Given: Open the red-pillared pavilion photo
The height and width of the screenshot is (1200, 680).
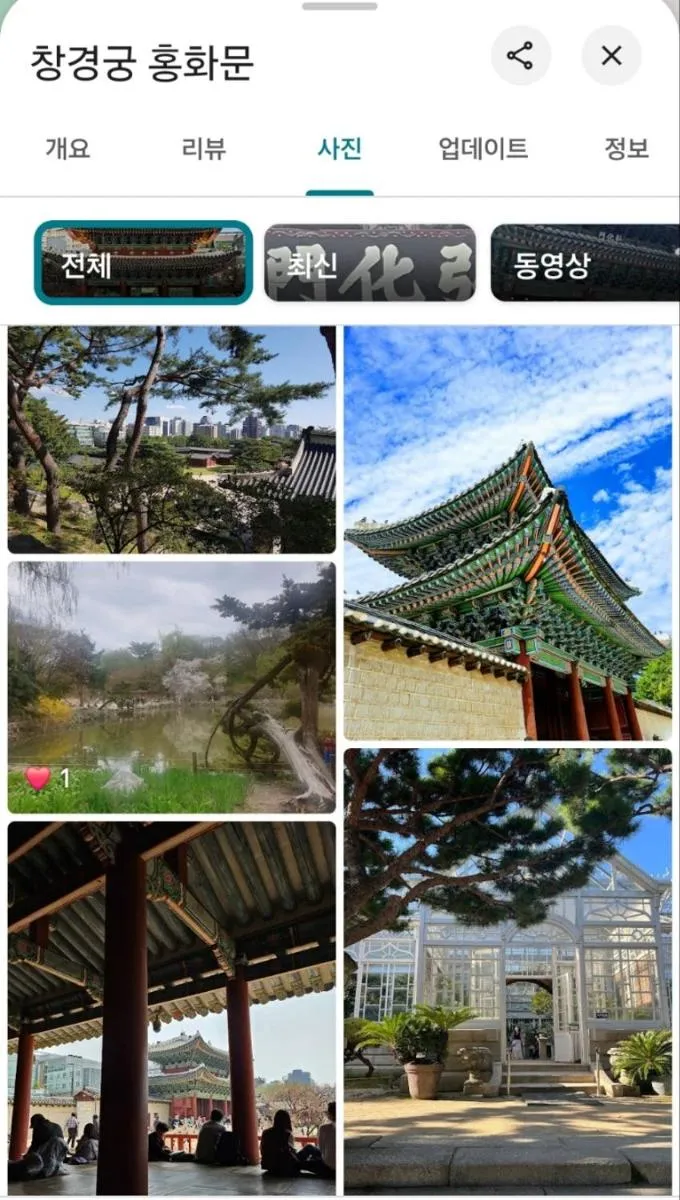Looking at the screenshot, I should 172,1008.
